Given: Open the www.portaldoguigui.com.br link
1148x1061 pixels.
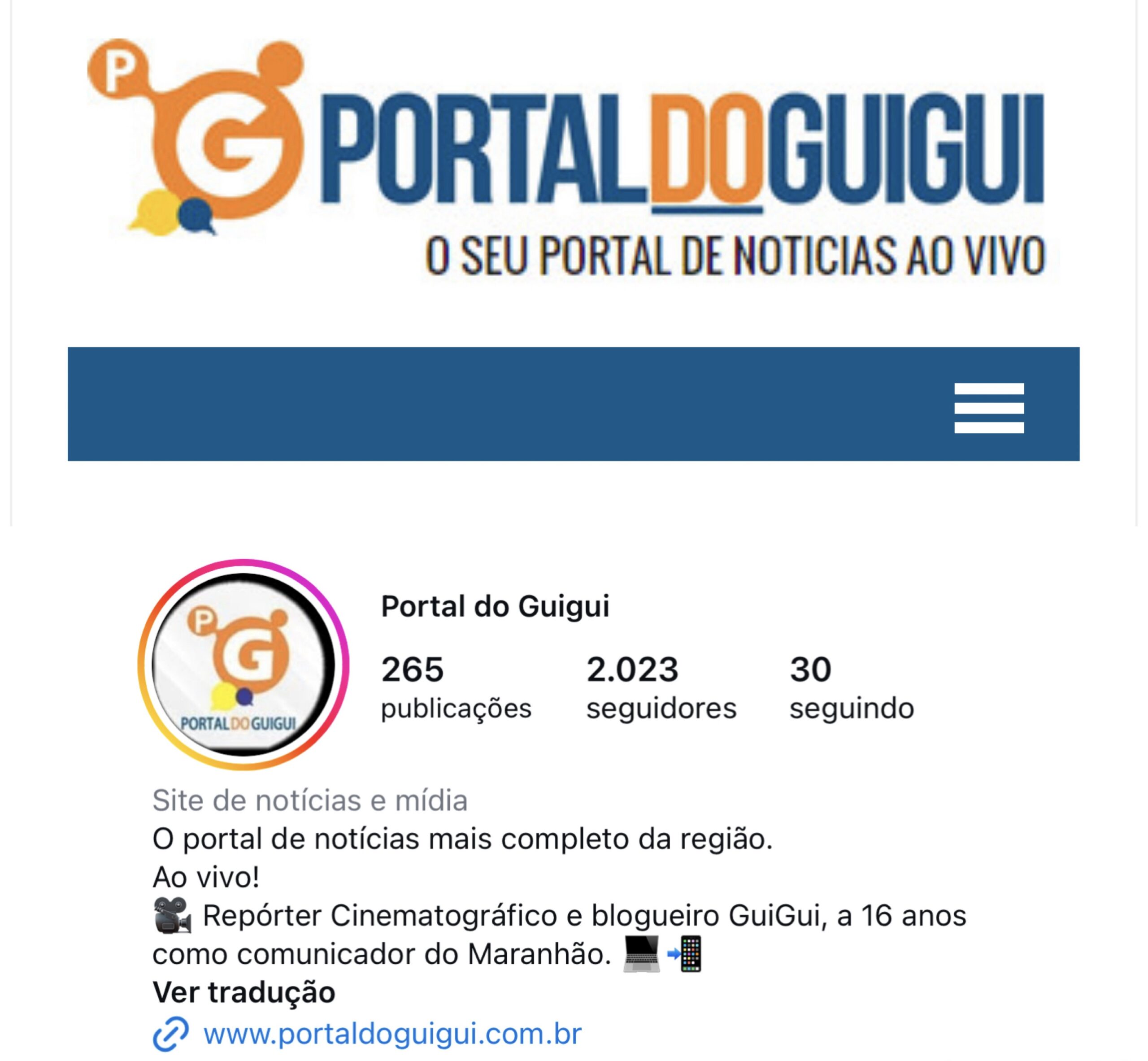Looking at the screenshot, I should [392, 1034].
